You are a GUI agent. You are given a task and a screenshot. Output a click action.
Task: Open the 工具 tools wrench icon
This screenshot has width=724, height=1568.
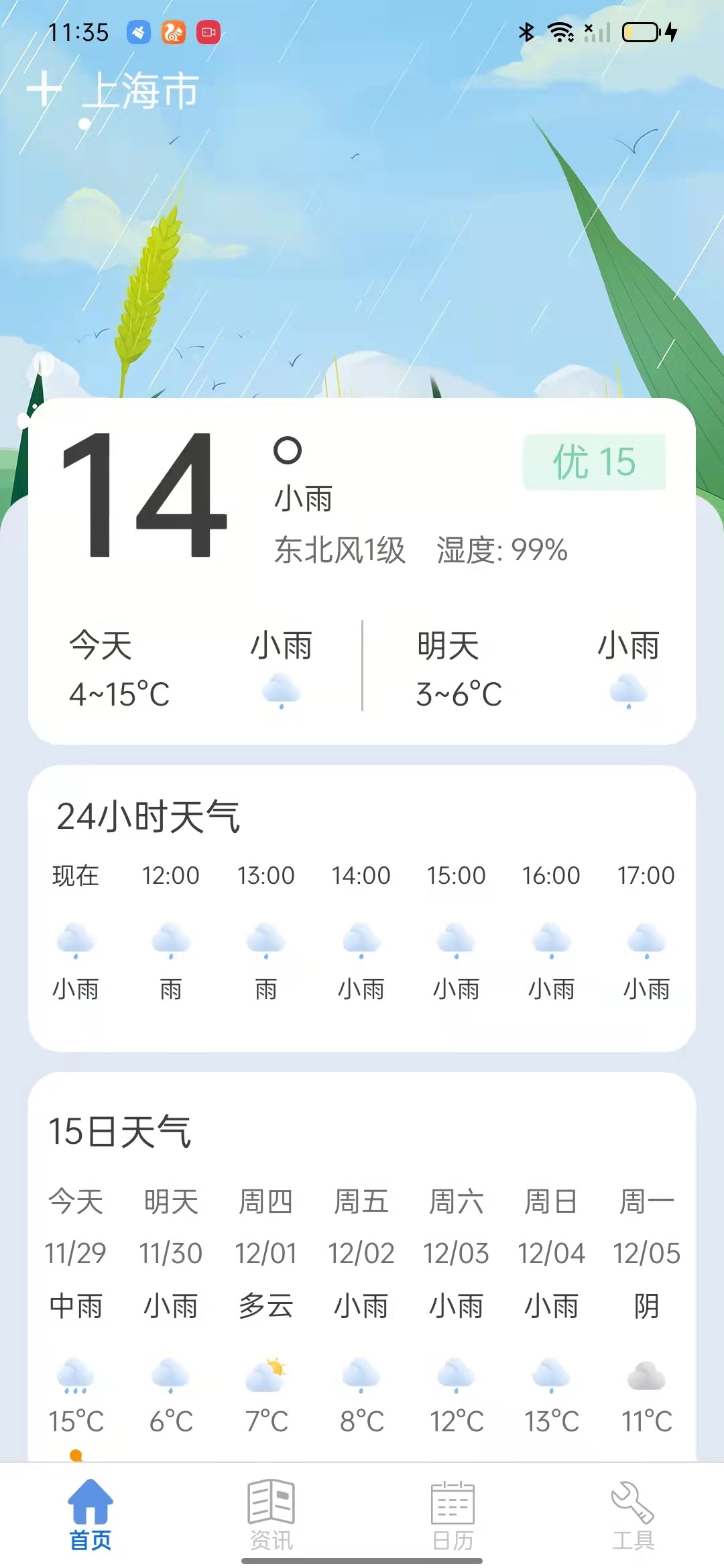633,1503
